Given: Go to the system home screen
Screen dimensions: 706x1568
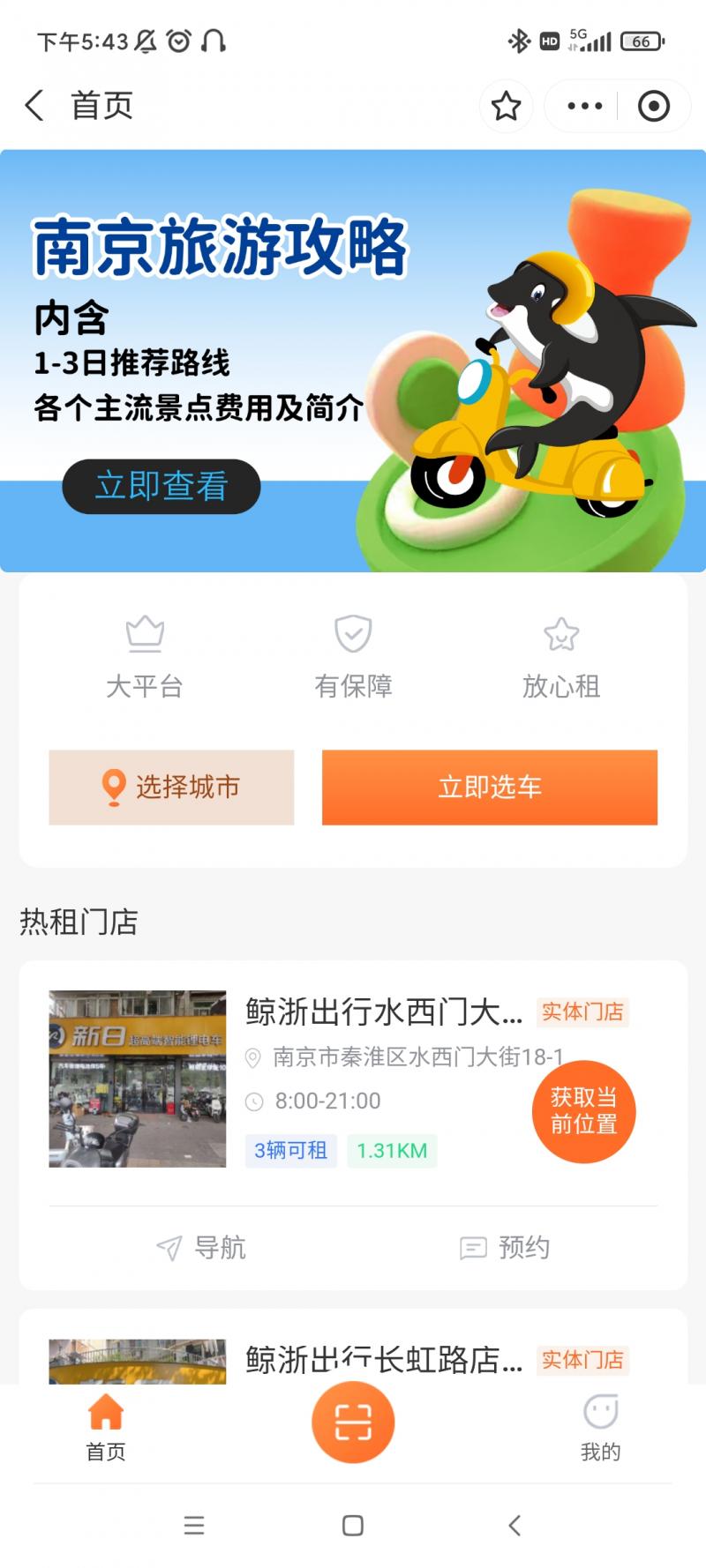Looking at the screenshot, I should coord(353,1526).
